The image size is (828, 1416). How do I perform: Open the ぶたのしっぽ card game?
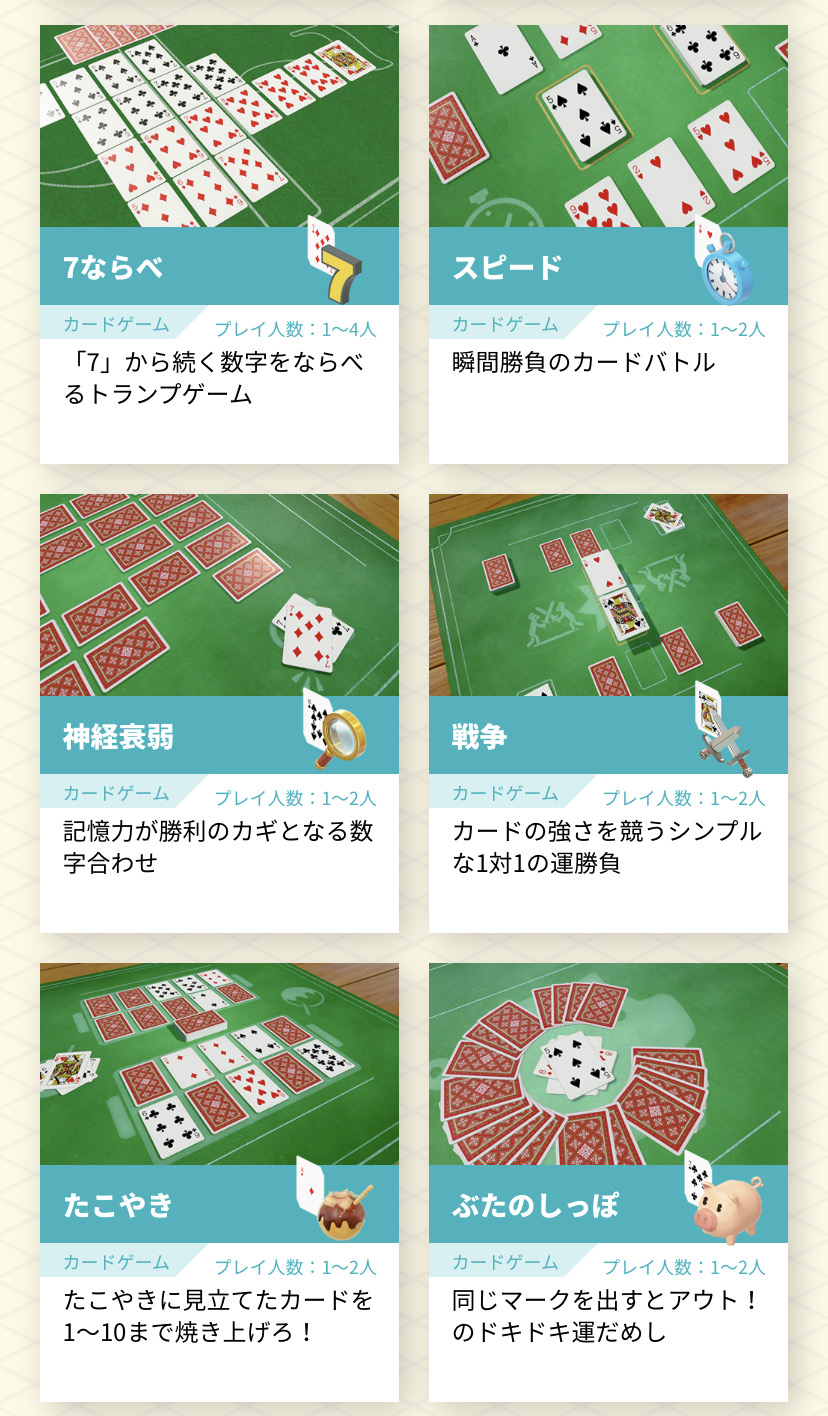(608, 1182)
